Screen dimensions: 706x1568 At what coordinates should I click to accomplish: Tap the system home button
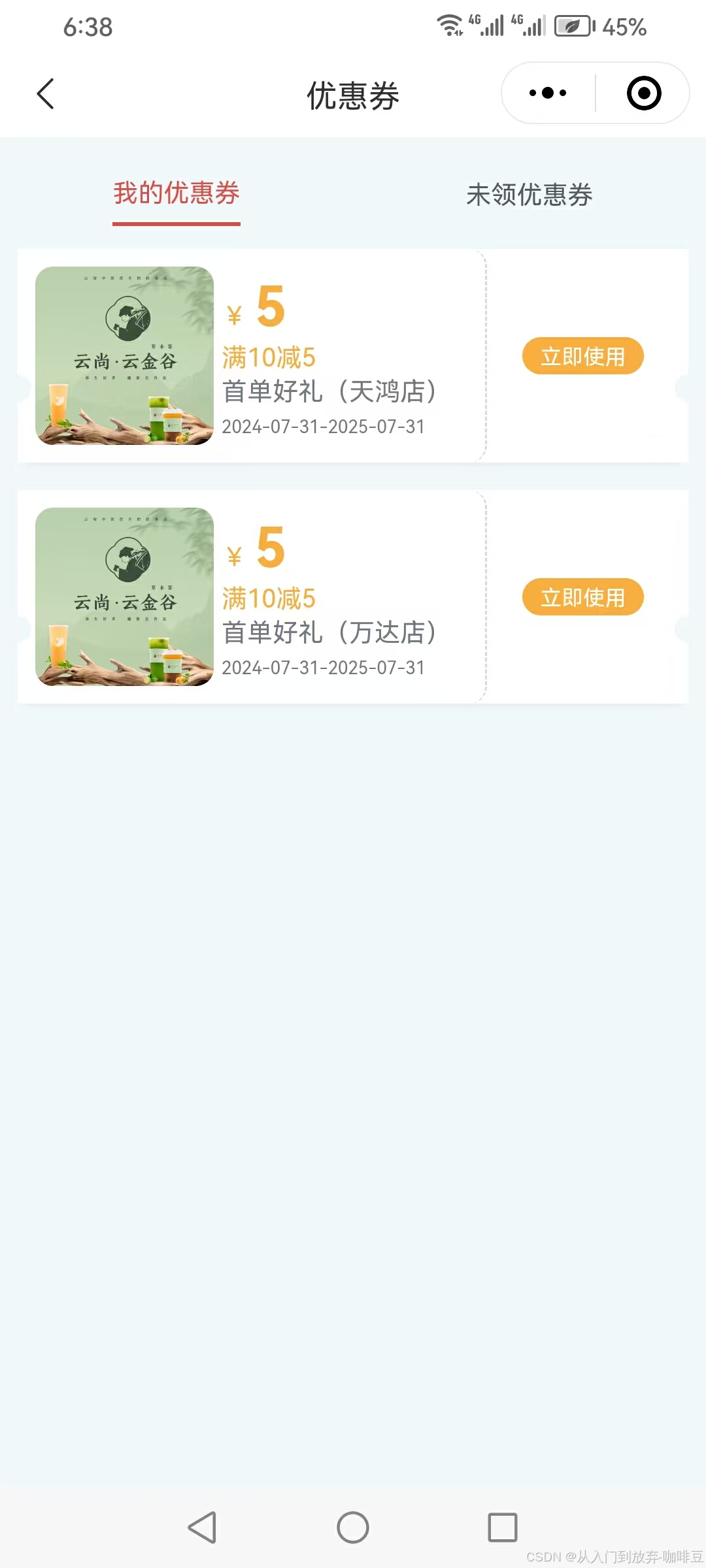point(353,1527)
